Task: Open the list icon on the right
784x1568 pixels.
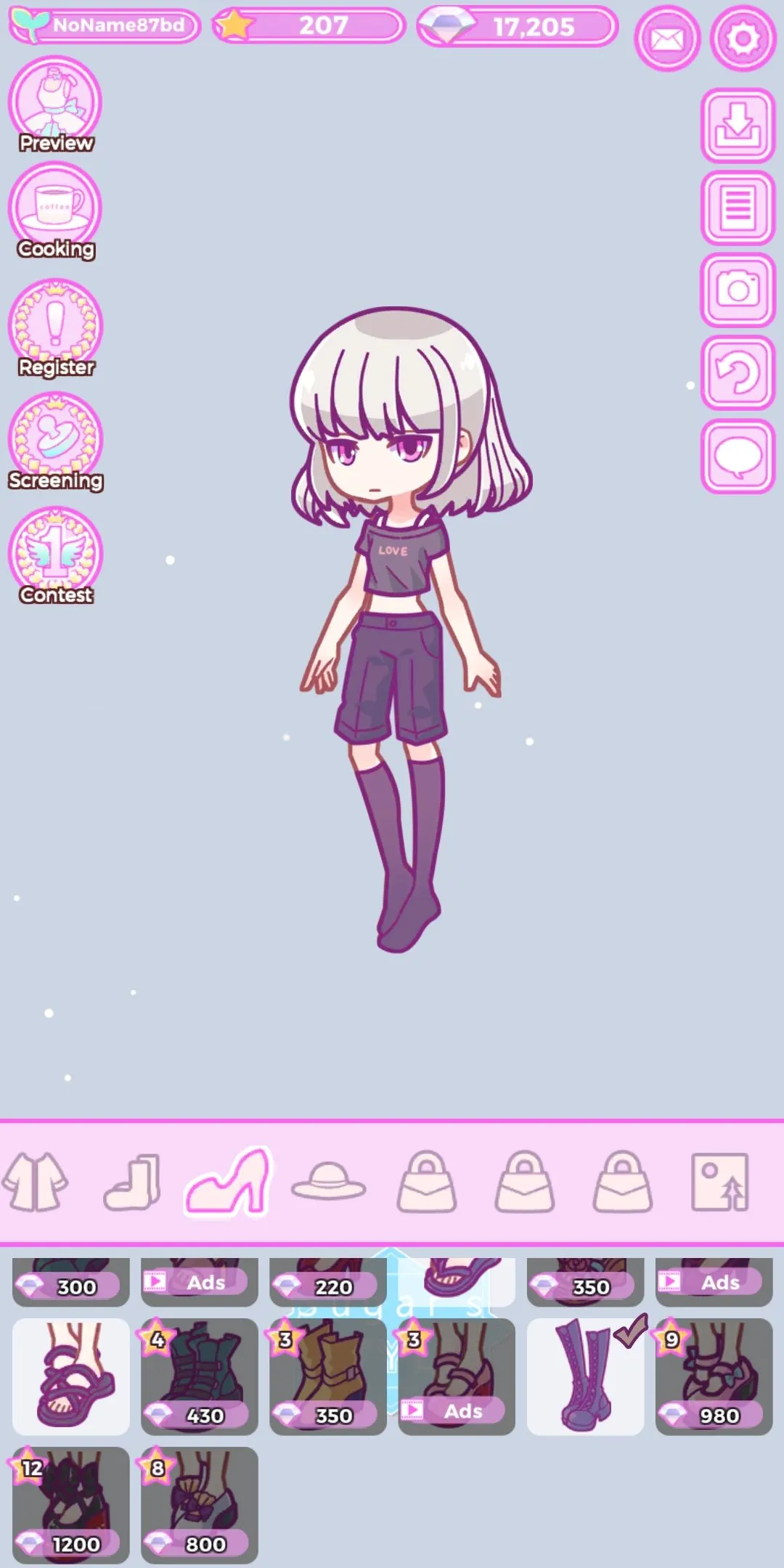Action: (738, 208)
